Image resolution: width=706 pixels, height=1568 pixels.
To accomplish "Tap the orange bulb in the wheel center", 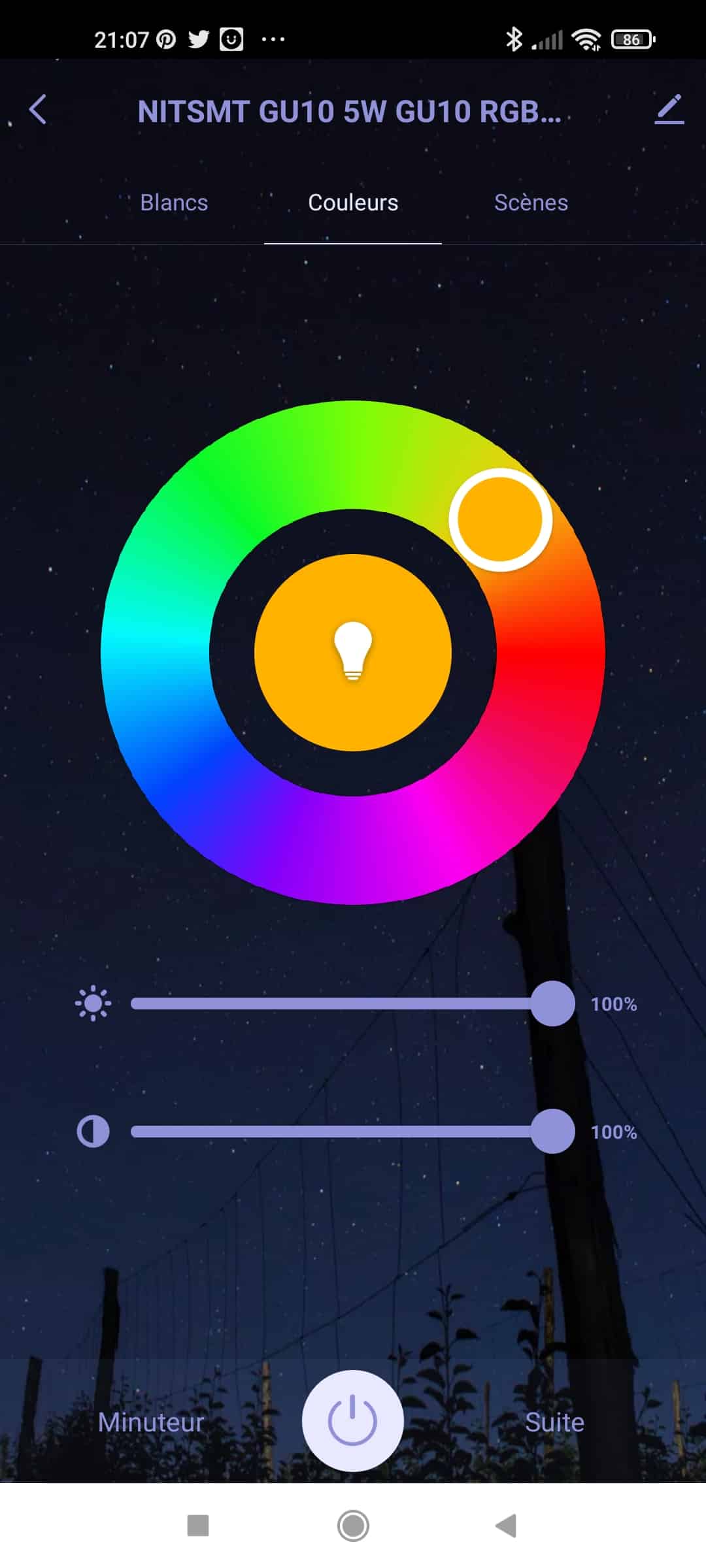I will click(x=353, y=652).
